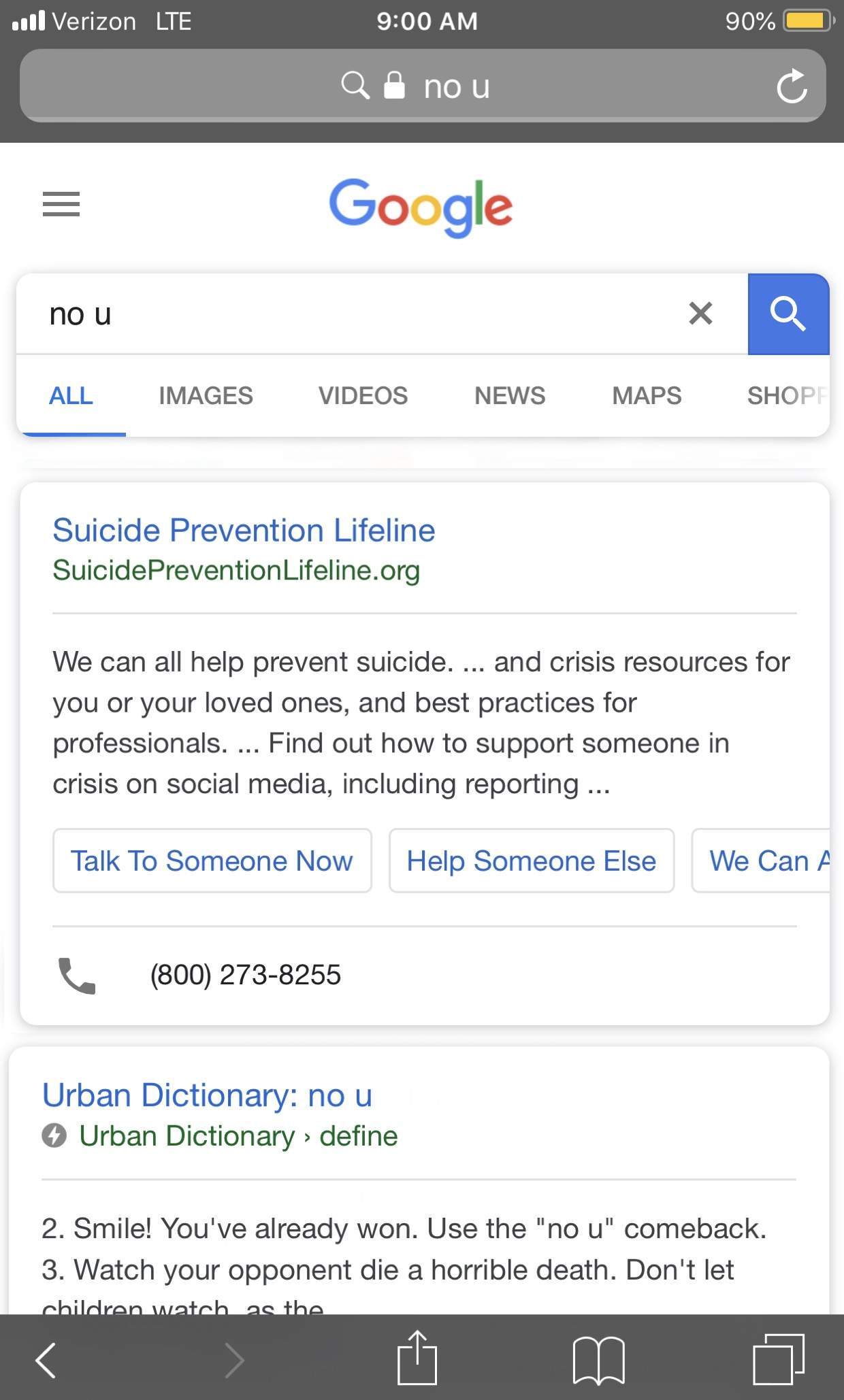
Task: Open Safari bookmarks
Action: click(x=599, y=1360)
